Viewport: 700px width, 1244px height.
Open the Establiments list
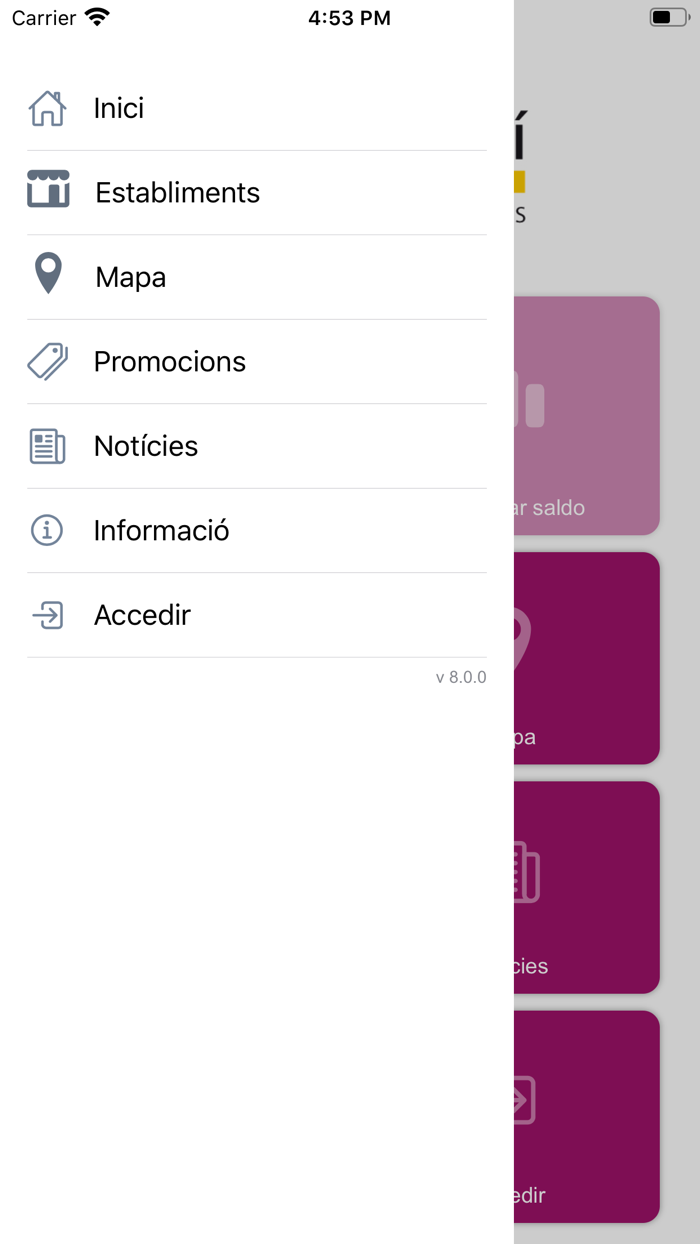[257, 193]
